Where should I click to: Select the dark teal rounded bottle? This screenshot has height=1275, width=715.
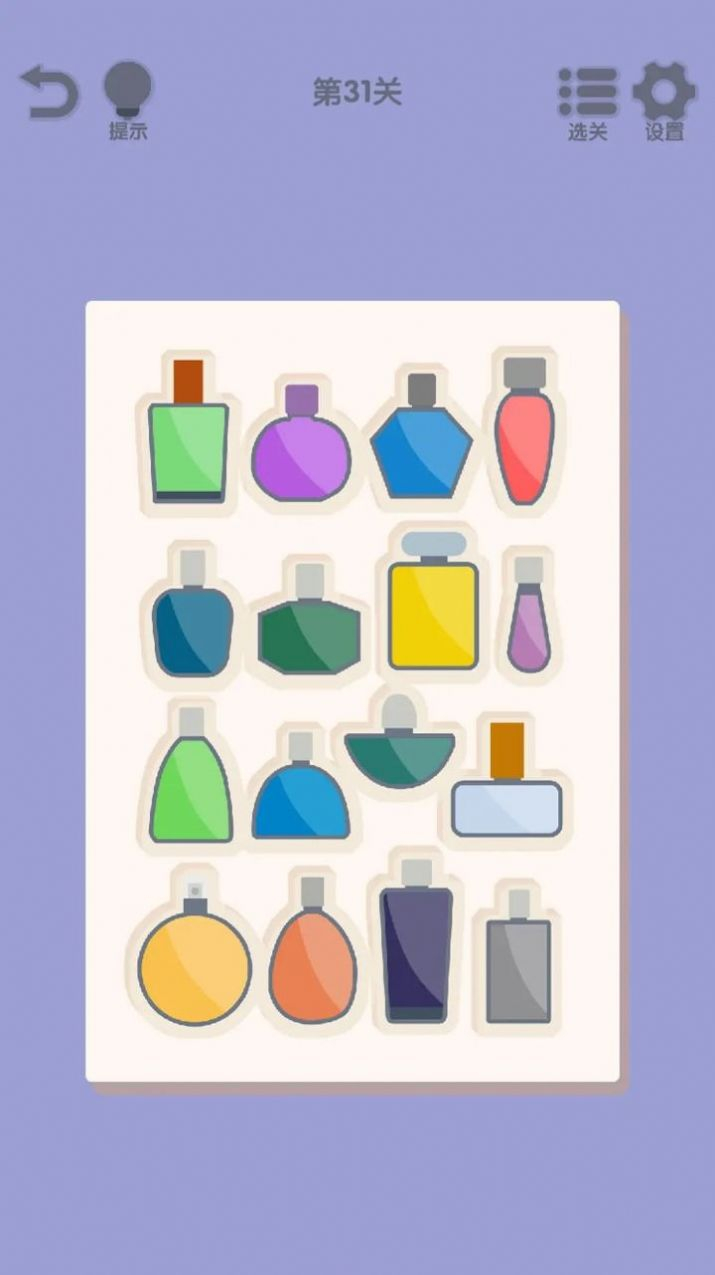(193, 624)
